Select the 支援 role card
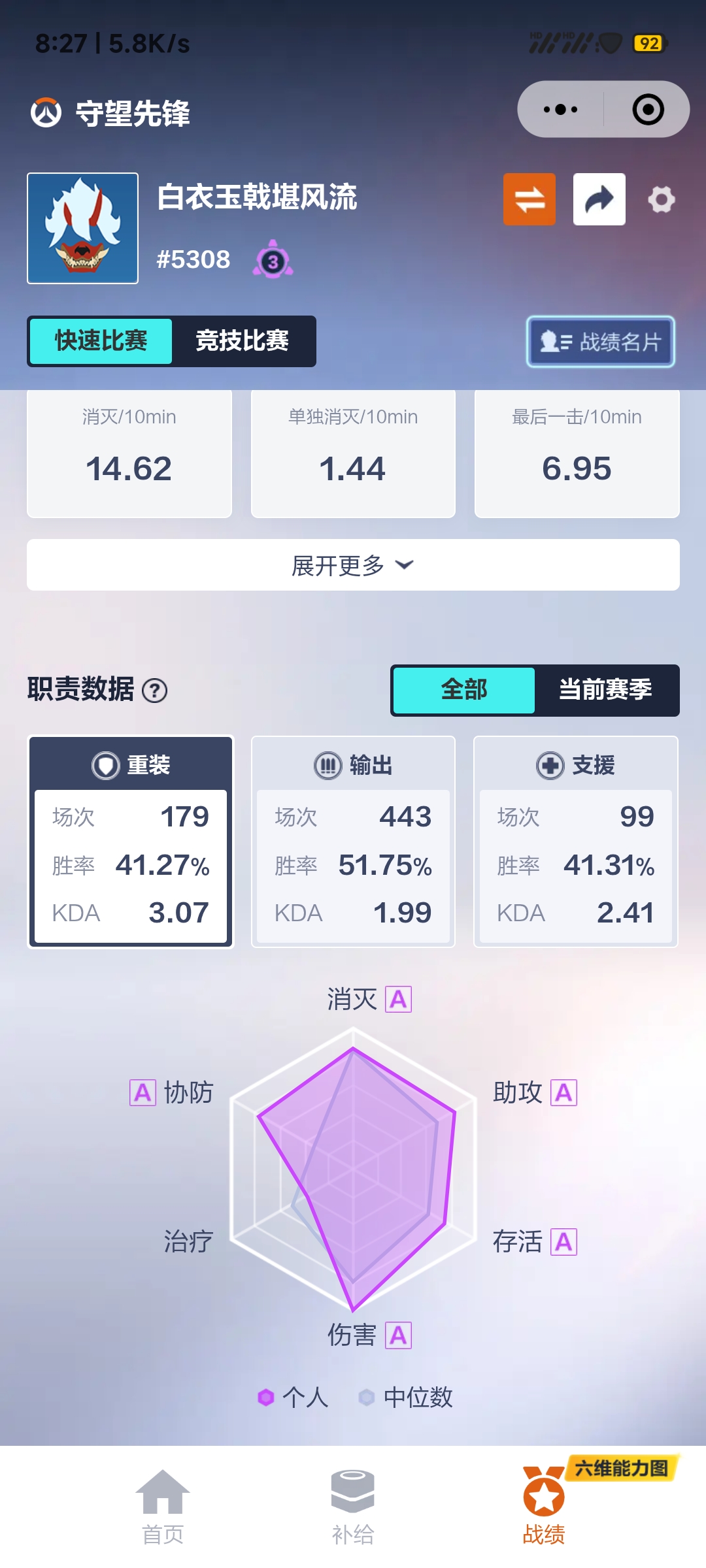The image size is (706, 1568). [x=576, y=842]
